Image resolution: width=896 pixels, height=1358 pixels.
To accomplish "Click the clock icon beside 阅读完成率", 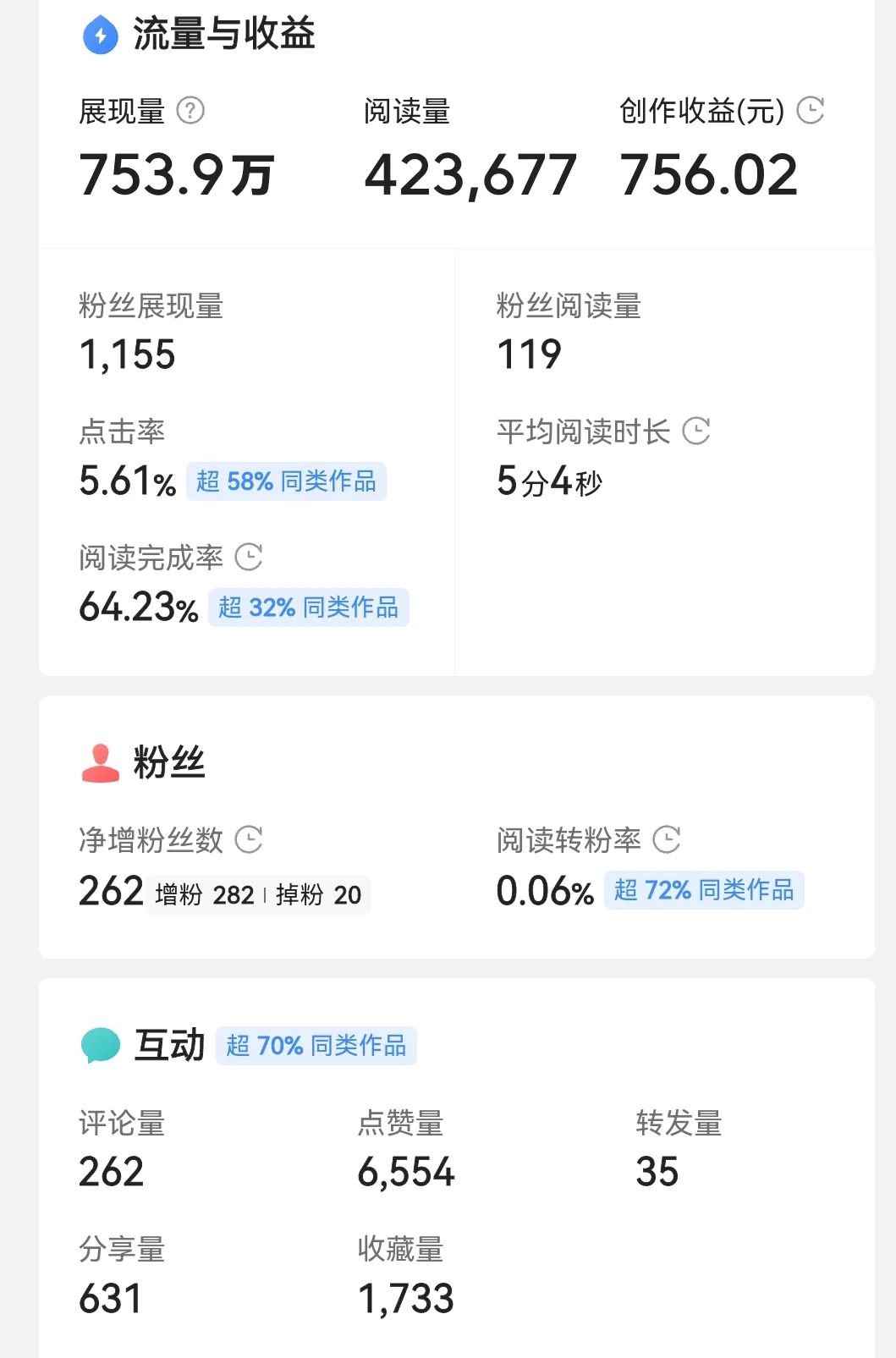I will pyautogui.click(x=249, y=558).
